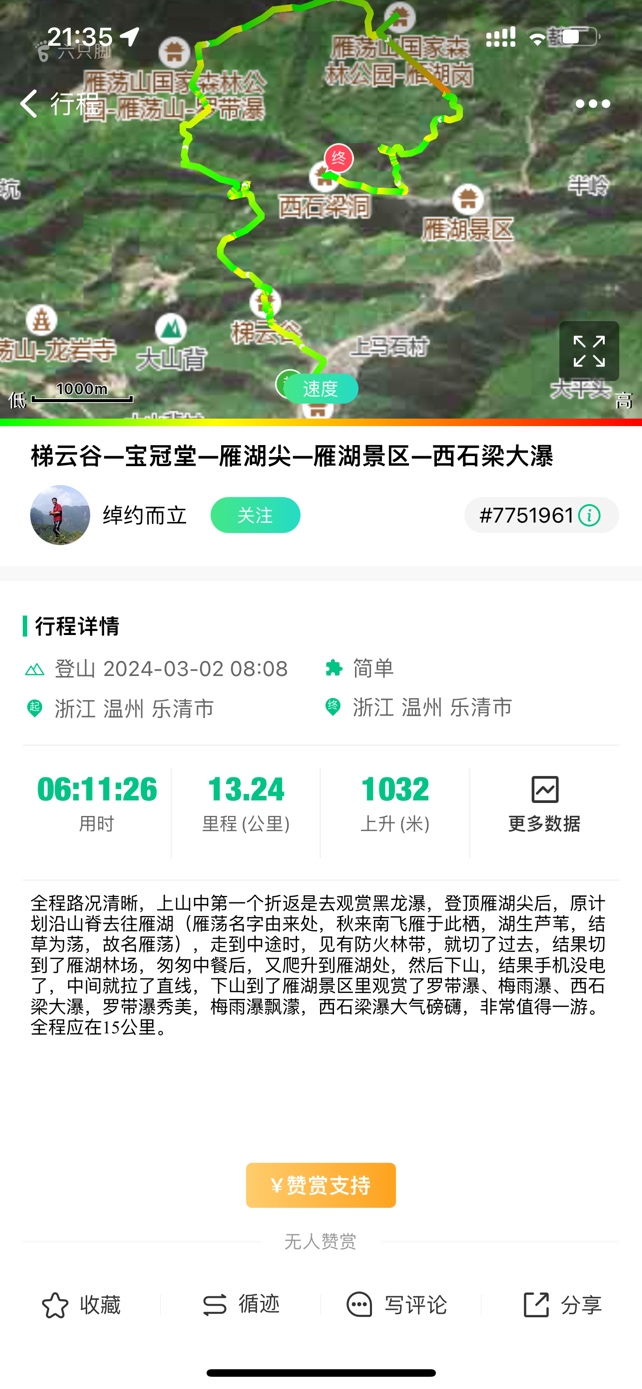Open 绰约而立's profile avatar
Image resolution: width=642 pixels, height=1389 pixels.
point(60,515)
